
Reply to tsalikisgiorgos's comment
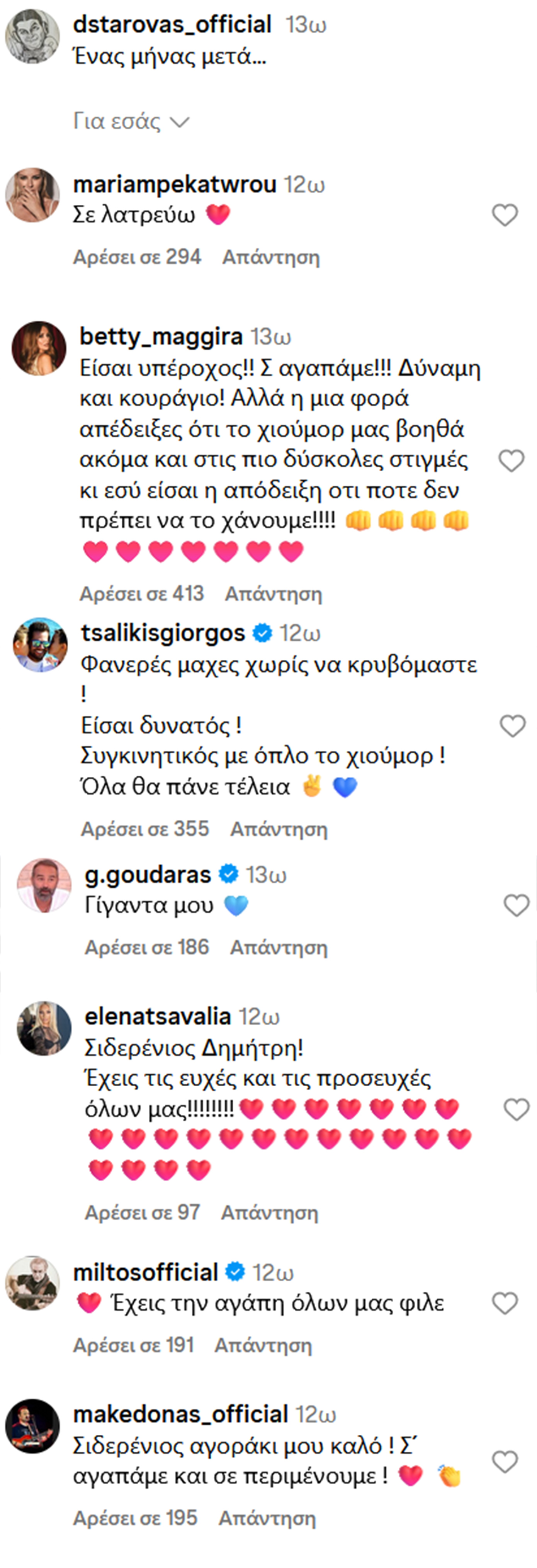(278, 829)
